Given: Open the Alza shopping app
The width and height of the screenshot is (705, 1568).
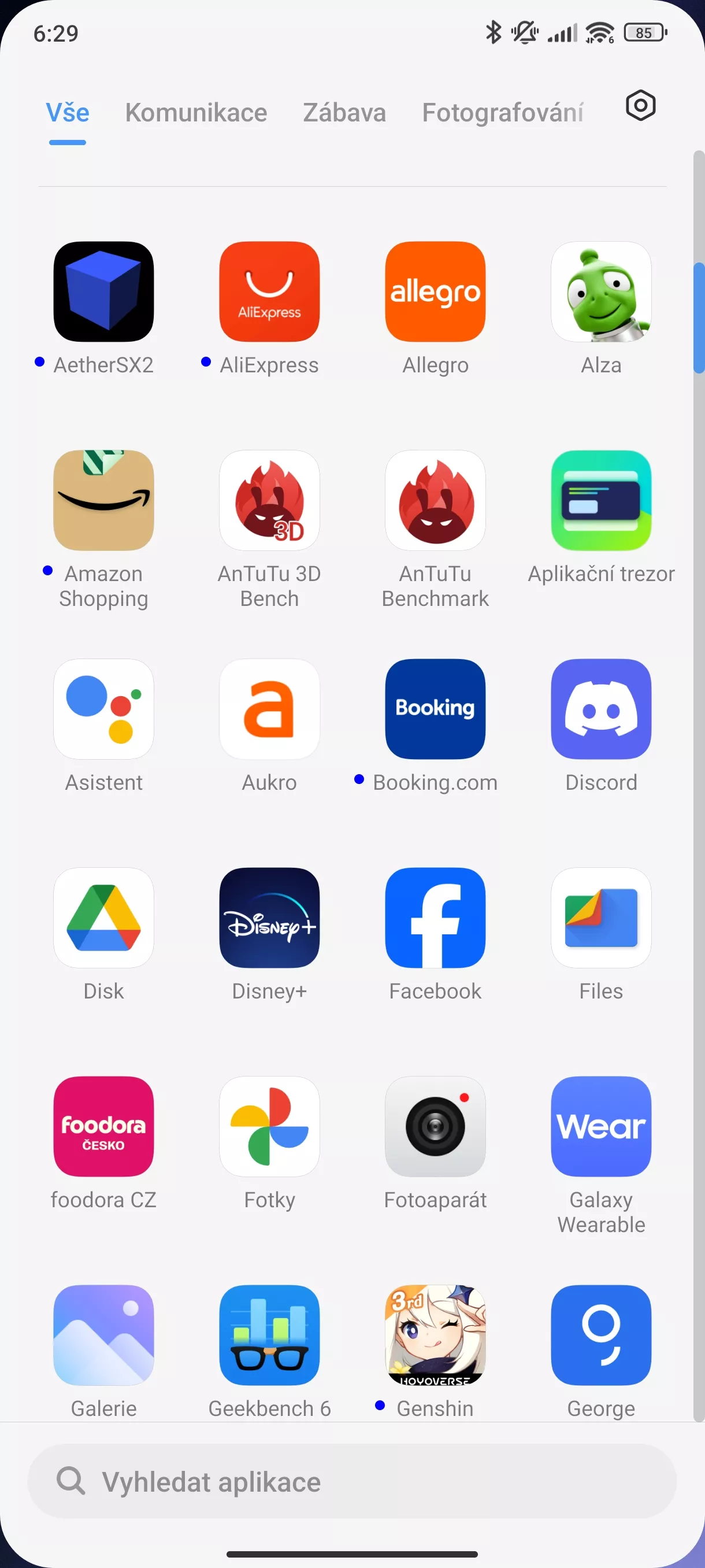Looking at the screenshot, I should [601, 291].
